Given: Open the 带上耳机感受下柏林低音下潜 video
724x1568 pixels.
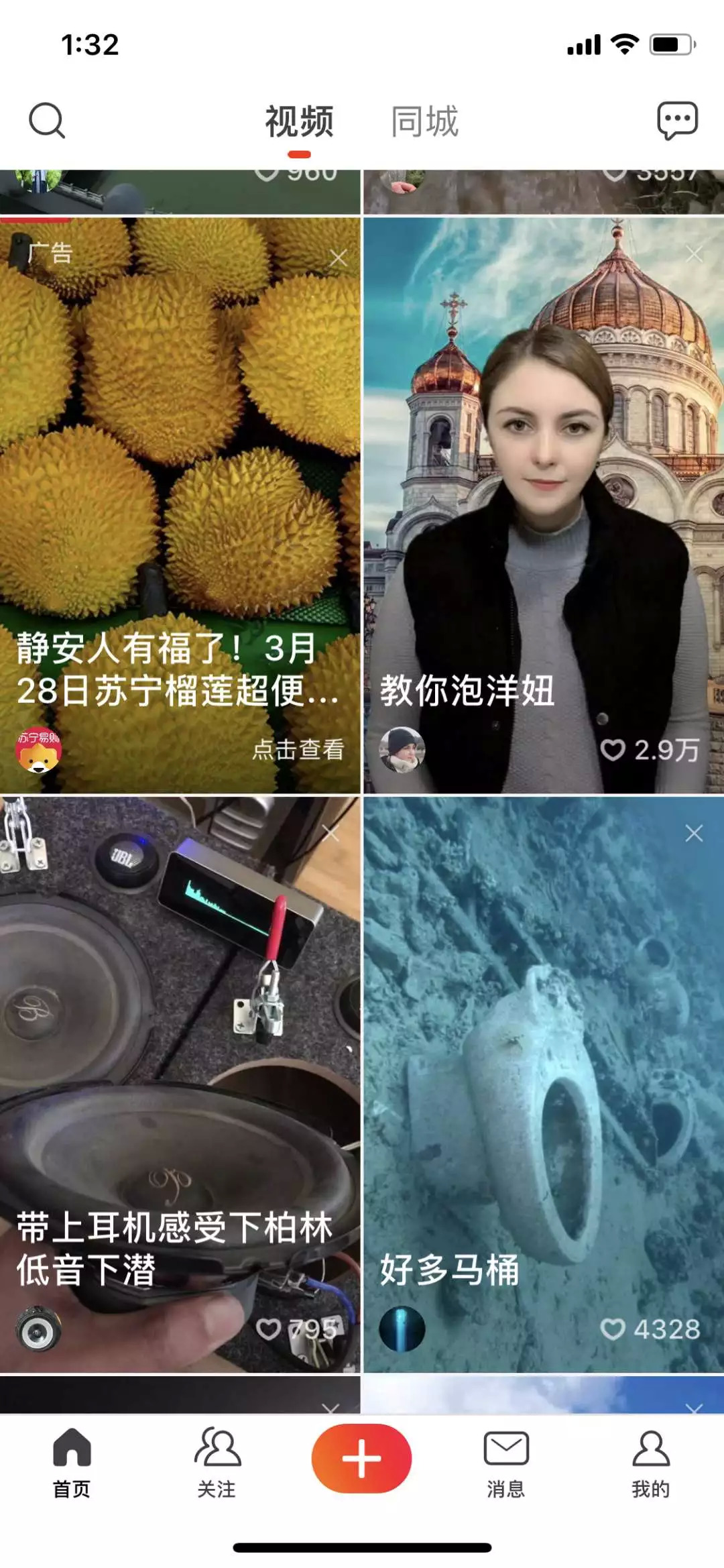Looking at the screenshot, I should tap(180, 1073).
